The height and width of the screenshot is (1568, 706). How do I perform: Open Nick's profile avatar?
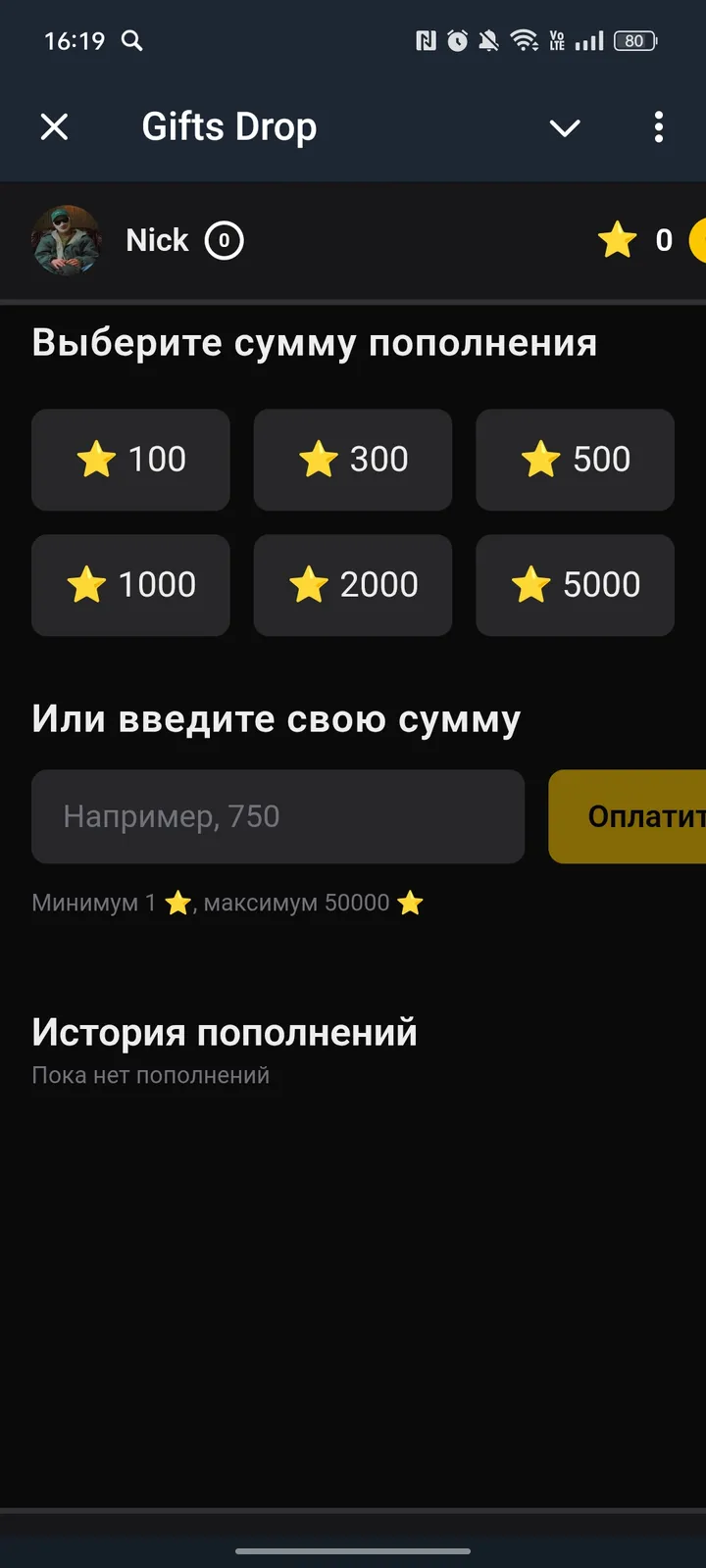[66, 243]
